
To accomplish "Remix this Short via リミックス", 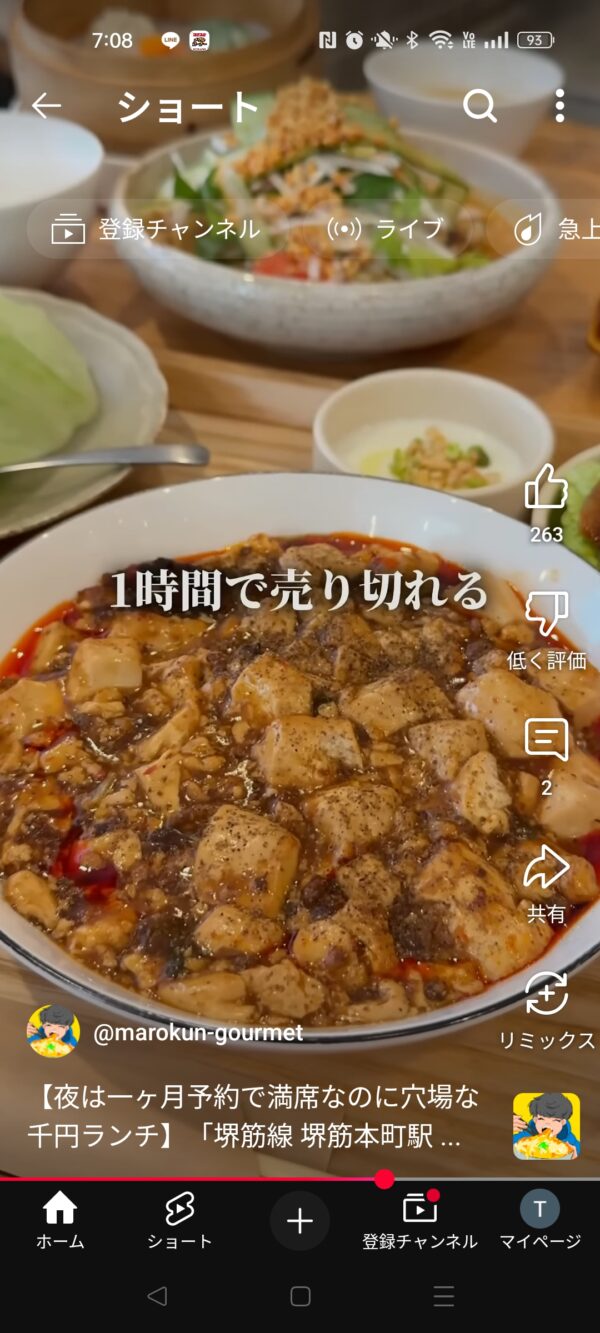I will click(x=546, y=994).
